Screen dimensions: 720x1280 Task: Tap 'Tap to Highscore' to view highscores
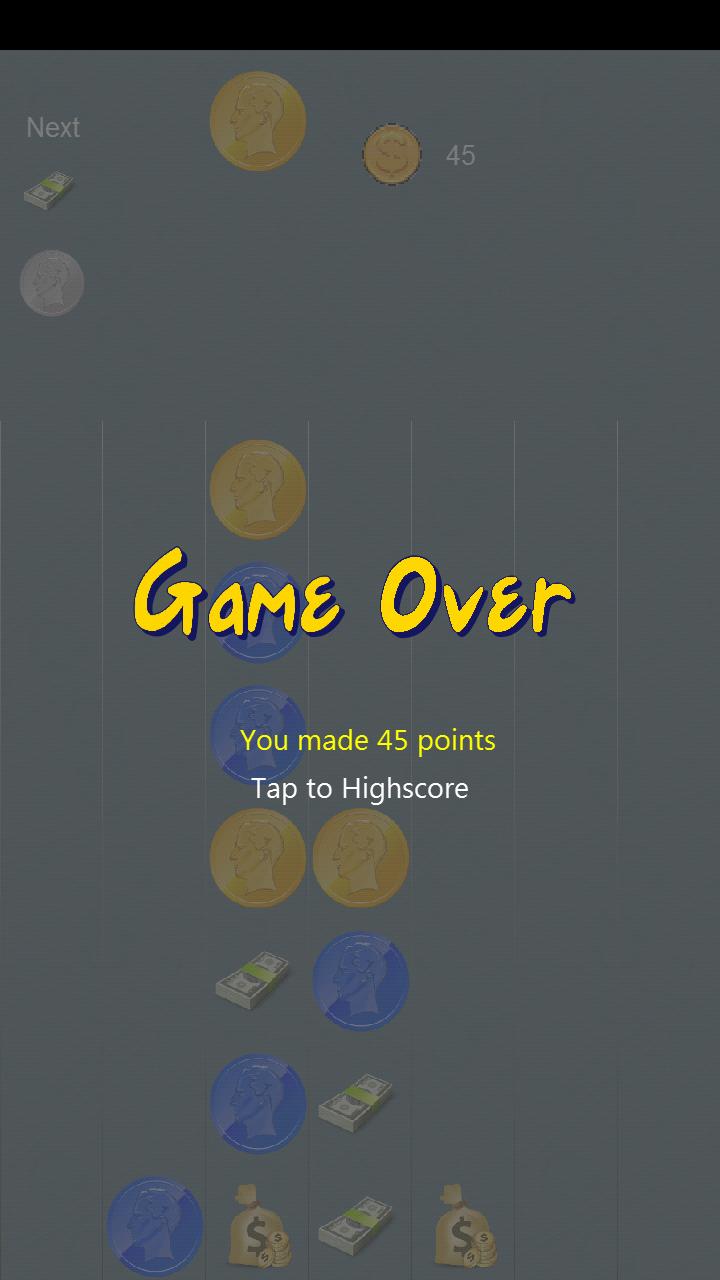click(x=360, y=788)
